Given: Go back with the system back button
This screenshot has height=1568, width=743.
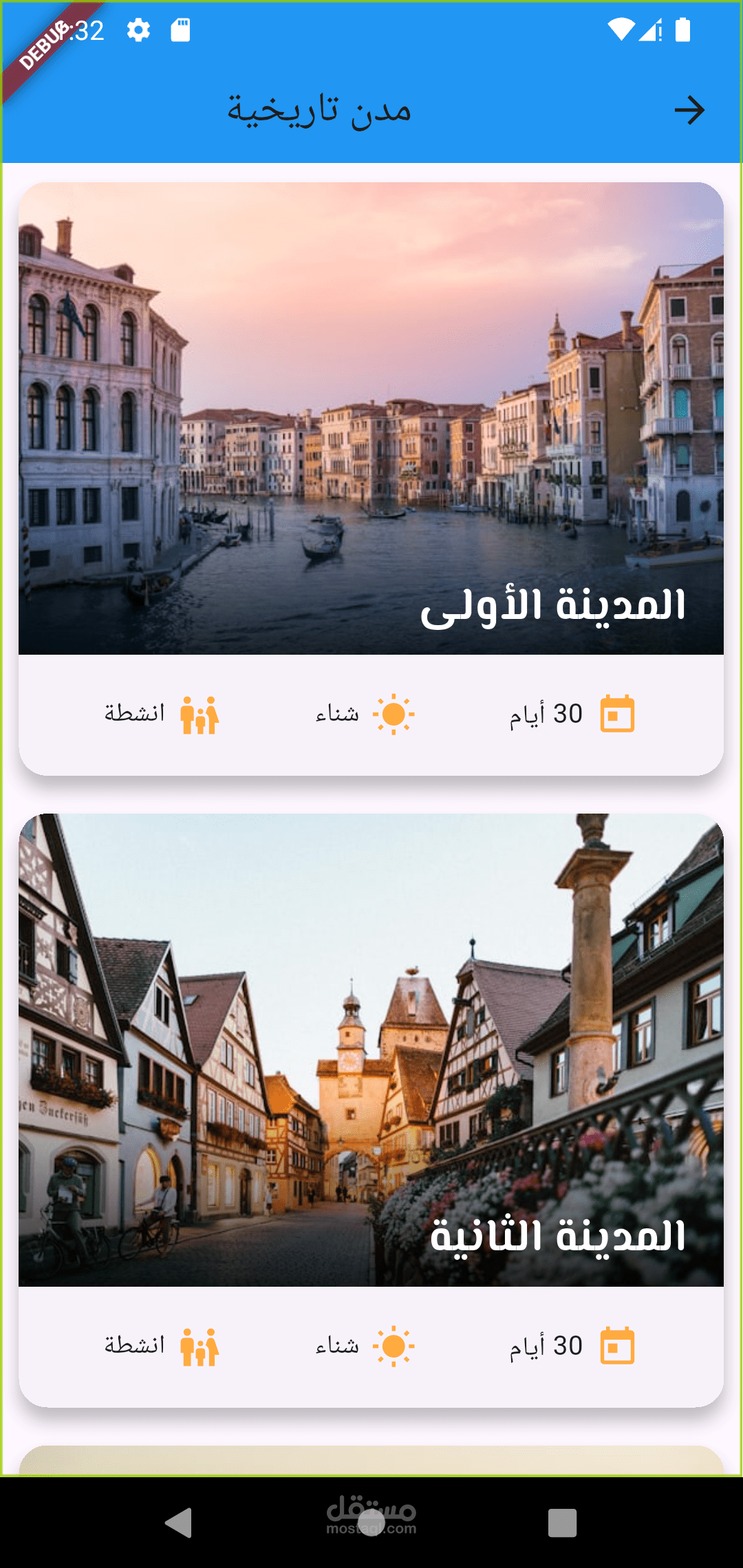Looking at the screenshot, I should (179, 1522).
